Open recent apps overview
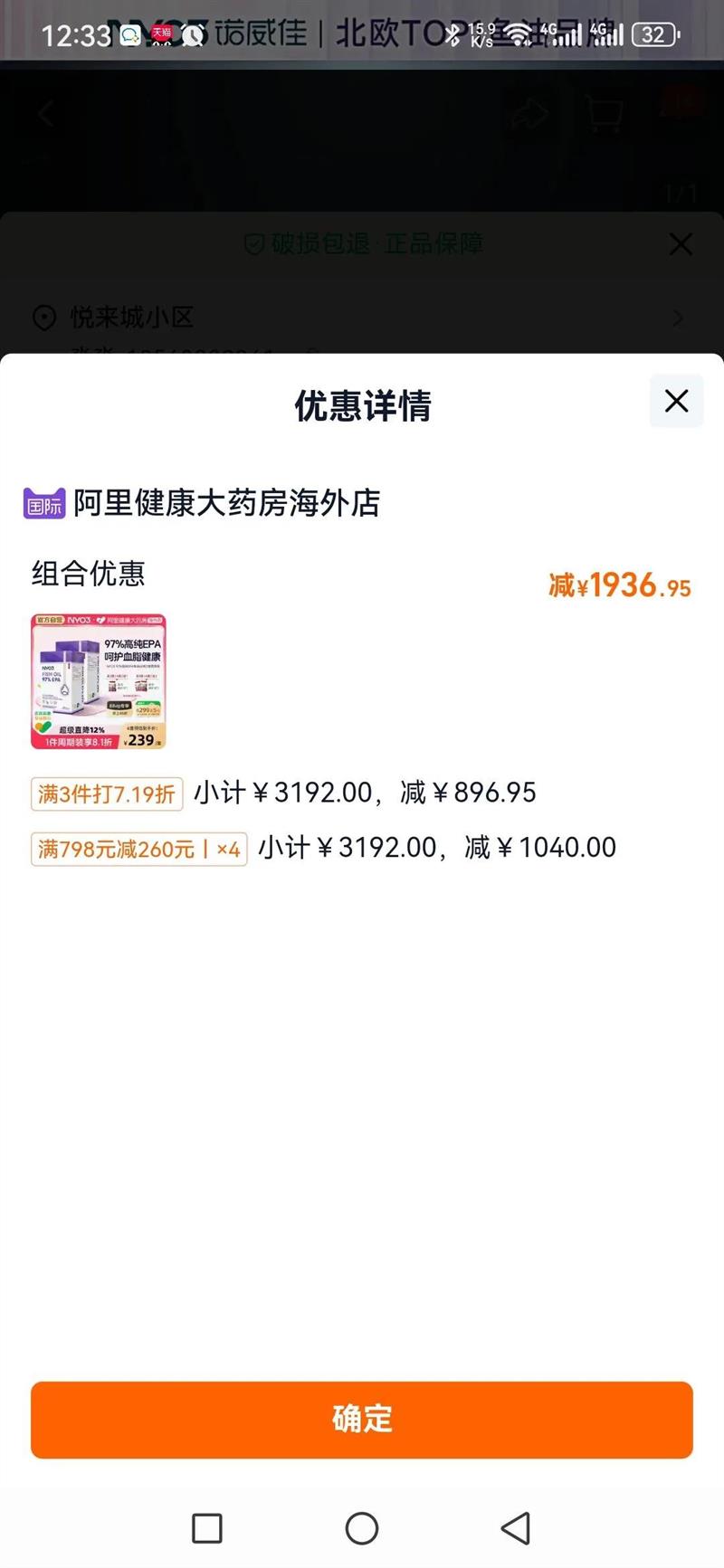Screen dimensions: 724x1568 click(207, 1528)
